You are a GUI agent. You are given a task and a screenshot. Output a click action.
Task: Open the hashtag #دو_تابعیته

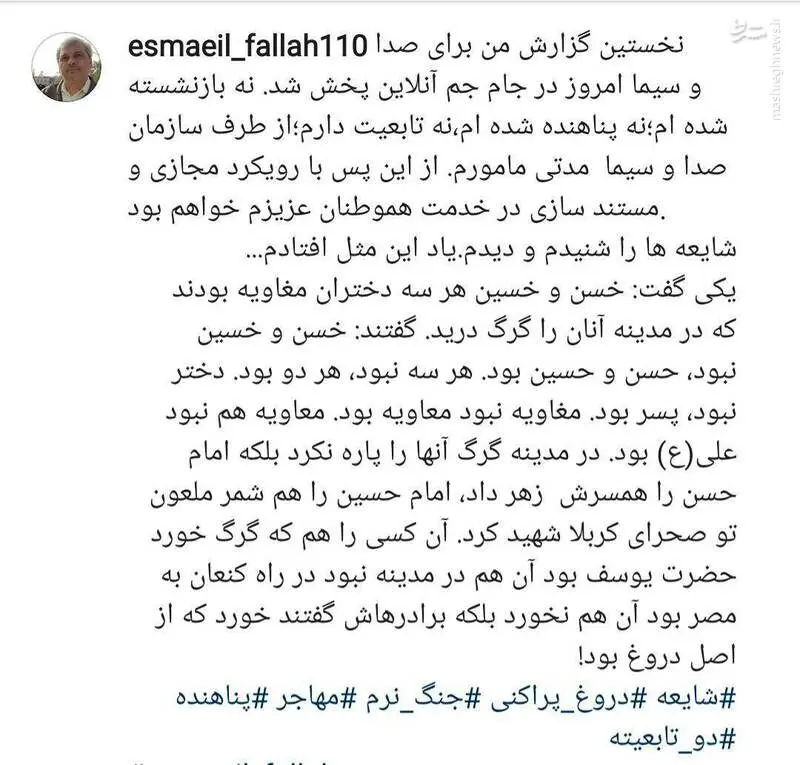click(x=673, y=738)
